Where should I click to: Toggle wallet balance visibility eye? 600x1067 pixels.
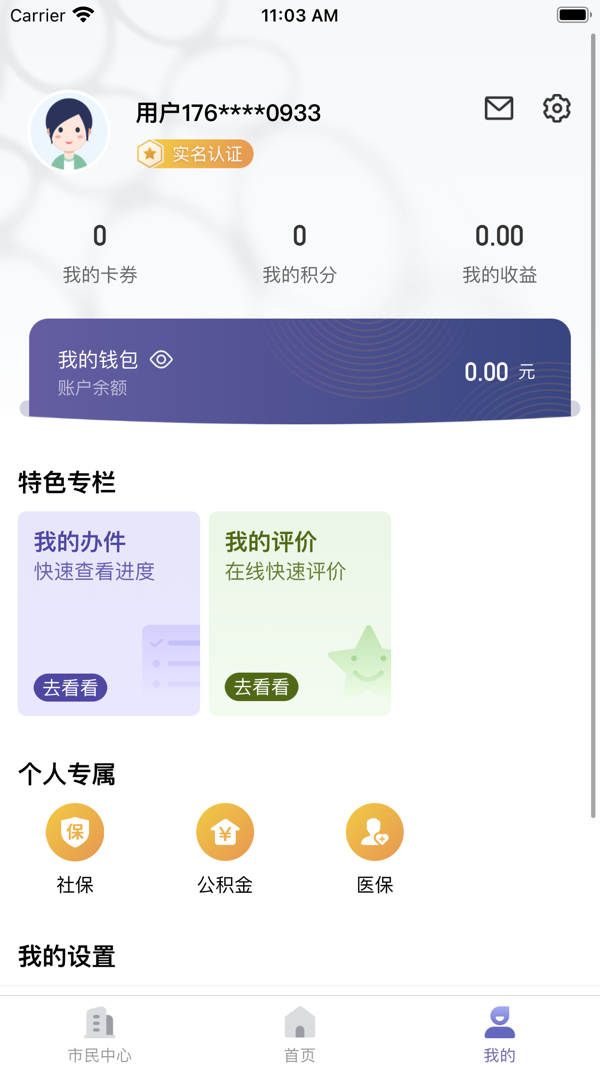(161, 359)
